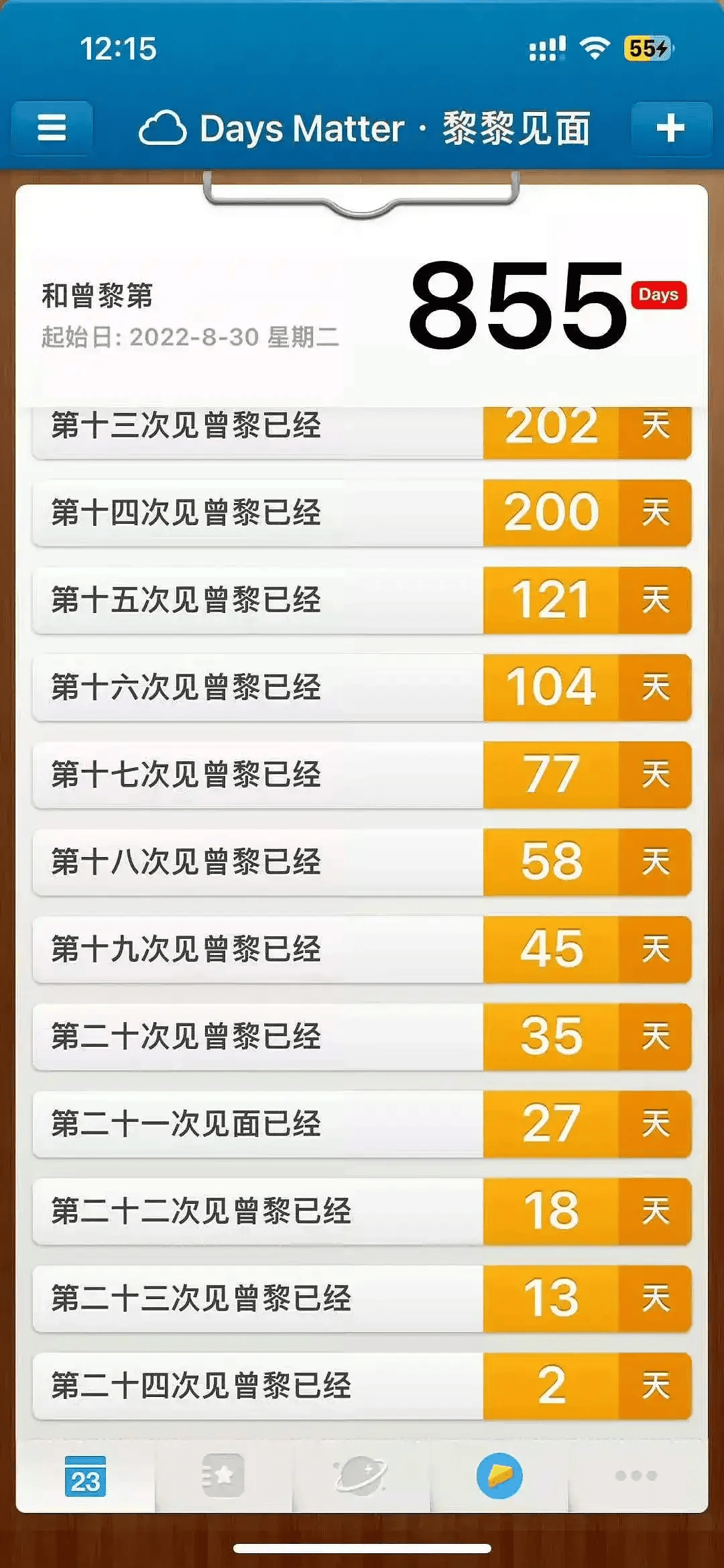Switch to the blue cheese icon tab

coord(499,1475)
